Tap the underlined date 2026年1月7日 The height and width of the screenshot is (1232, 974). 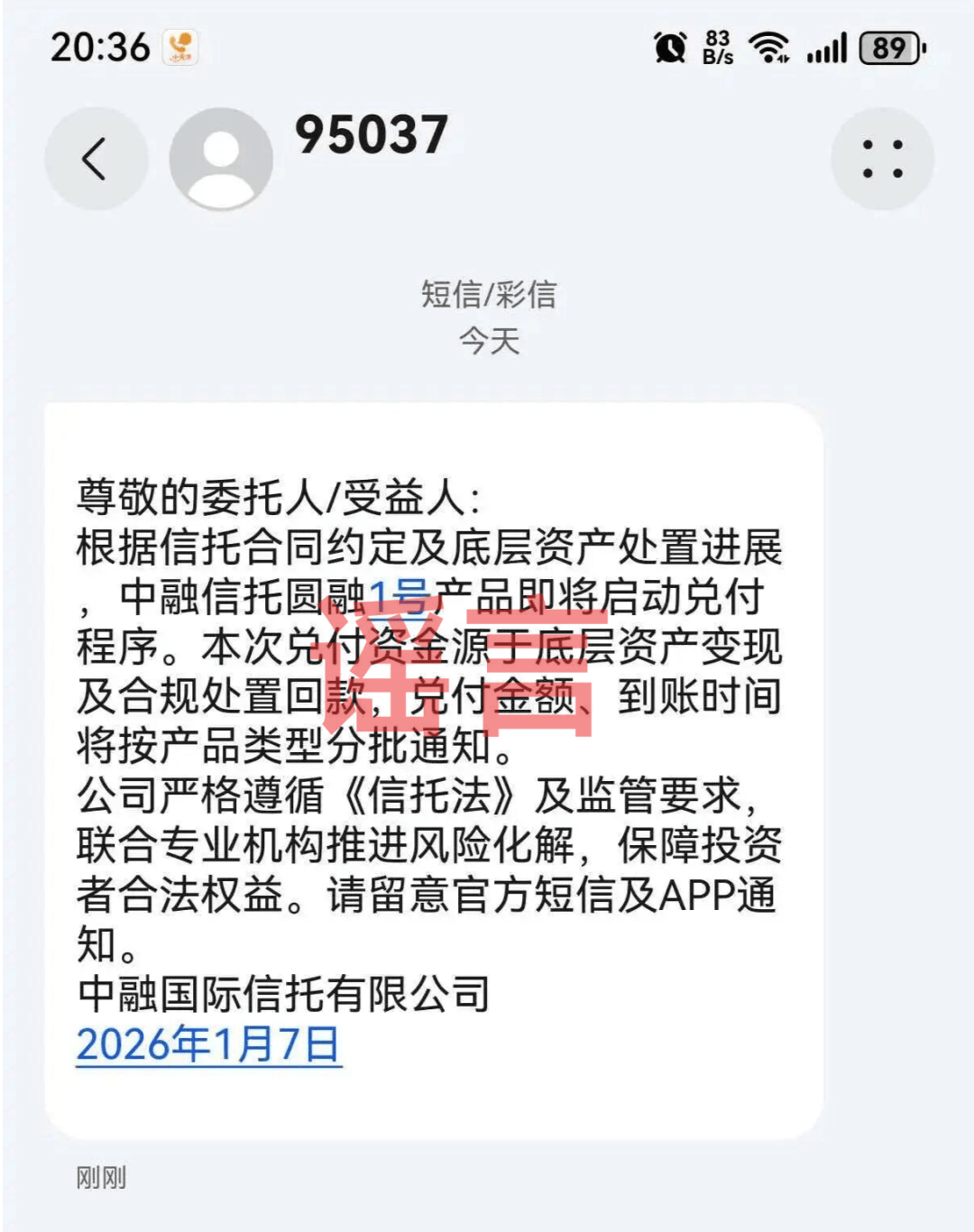click(x=208, y=1044)
